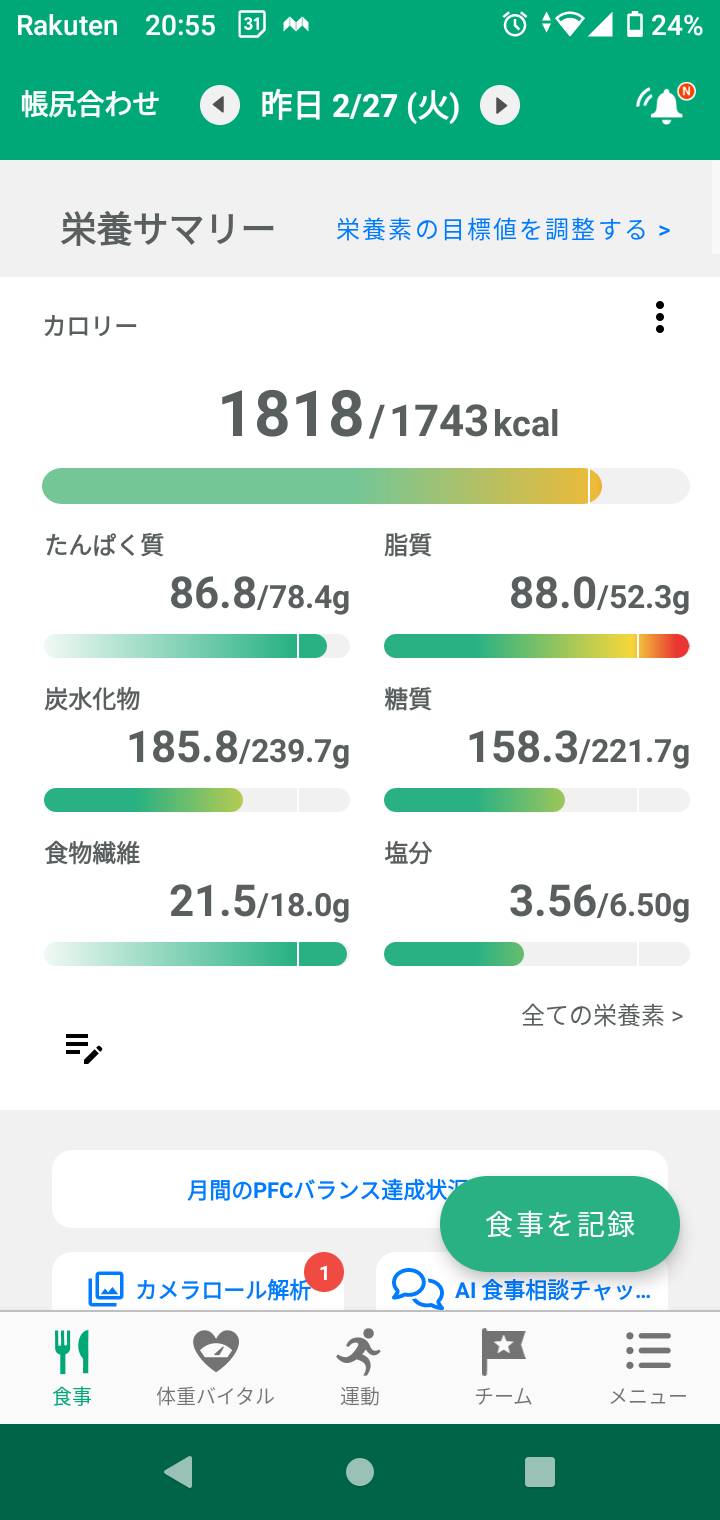Tap the edit list pencil icon

[x=84, y=1048]
